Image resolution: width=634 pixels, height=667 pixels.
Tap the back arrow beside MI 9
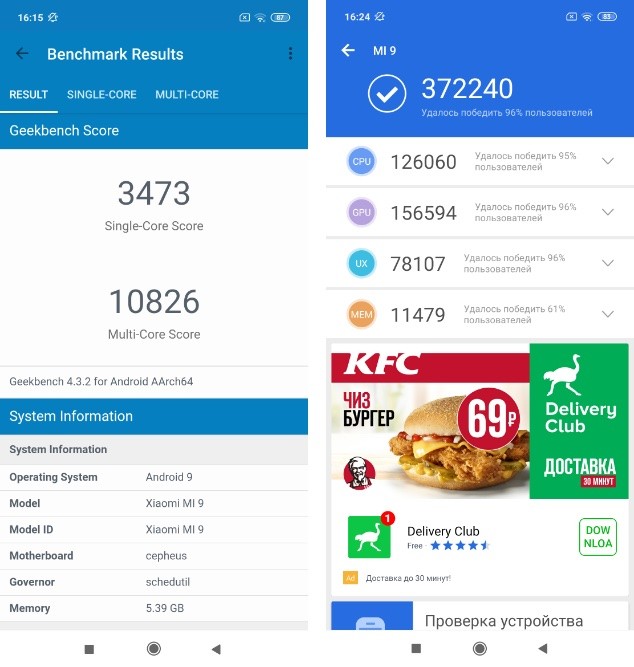click(x=348, y=51)
